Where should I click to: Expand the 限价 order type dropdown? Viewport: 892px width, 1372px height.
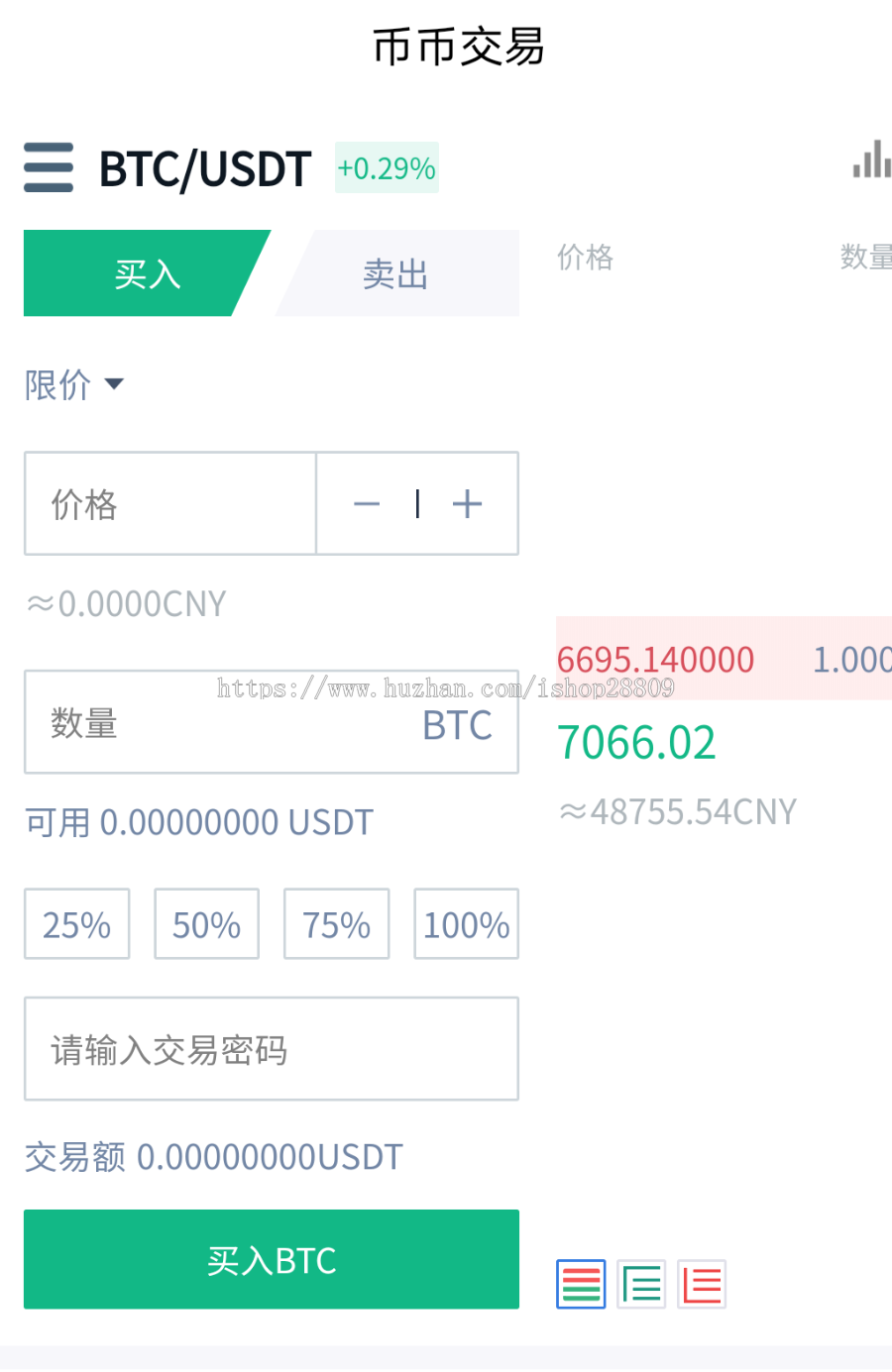point(74,384)
